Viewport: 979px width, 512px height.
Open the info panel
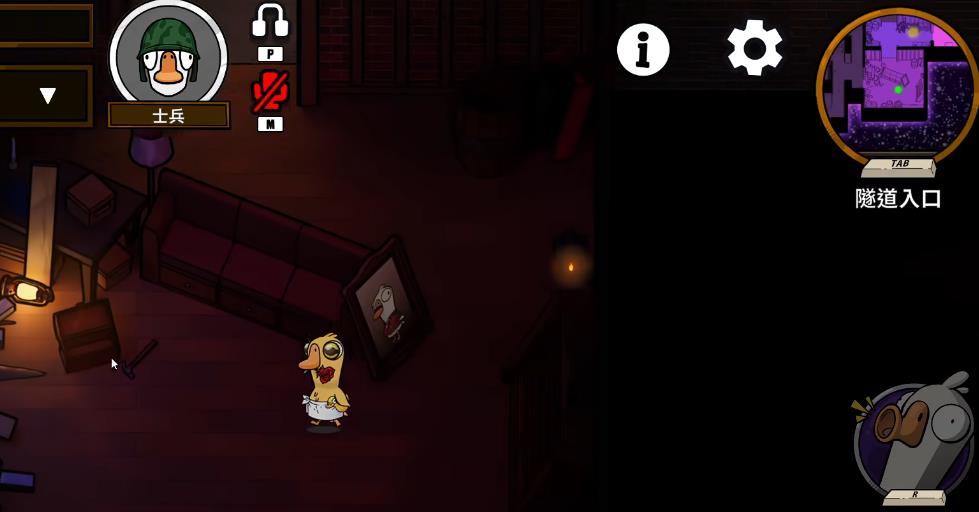pyautogui.click(x=642, y=48)
